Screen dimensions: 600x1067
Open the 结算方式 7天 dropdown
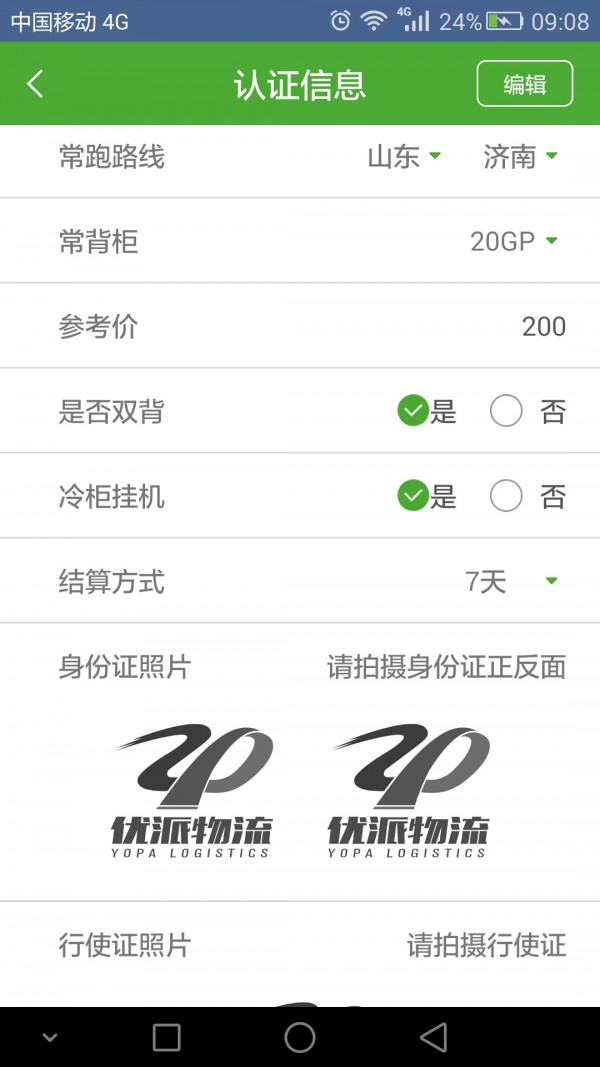511,581
